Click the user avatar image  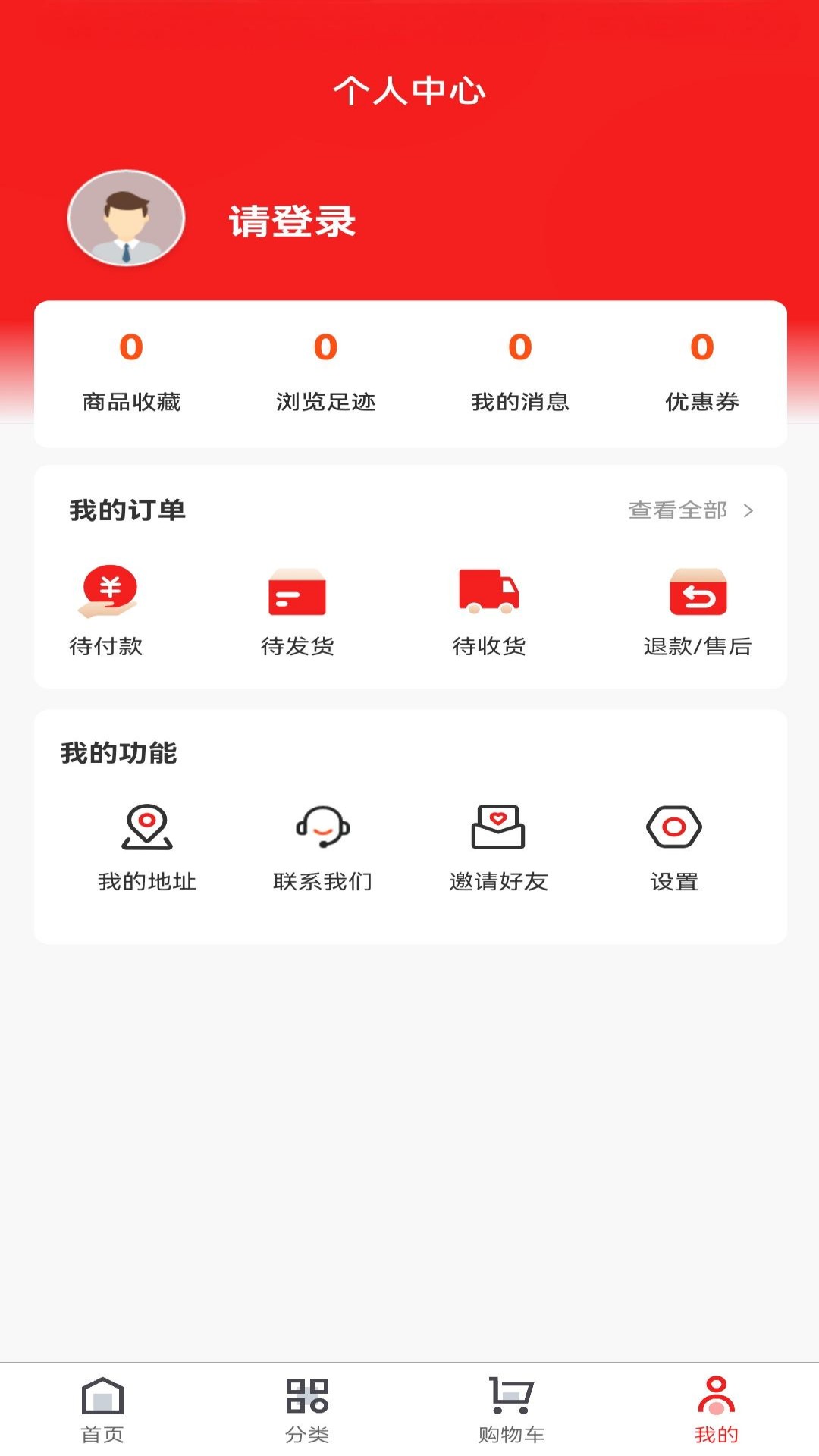125,217
